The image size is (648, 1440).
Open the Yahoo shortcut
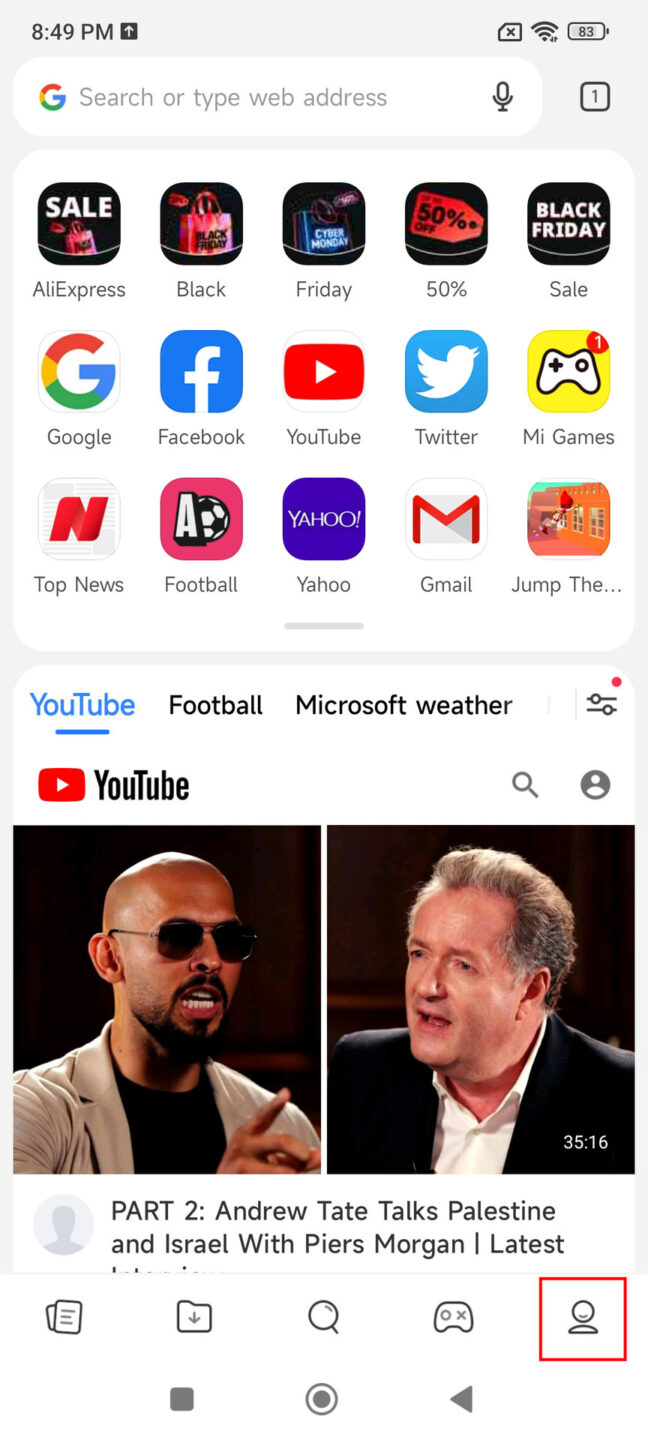[323, 519]
